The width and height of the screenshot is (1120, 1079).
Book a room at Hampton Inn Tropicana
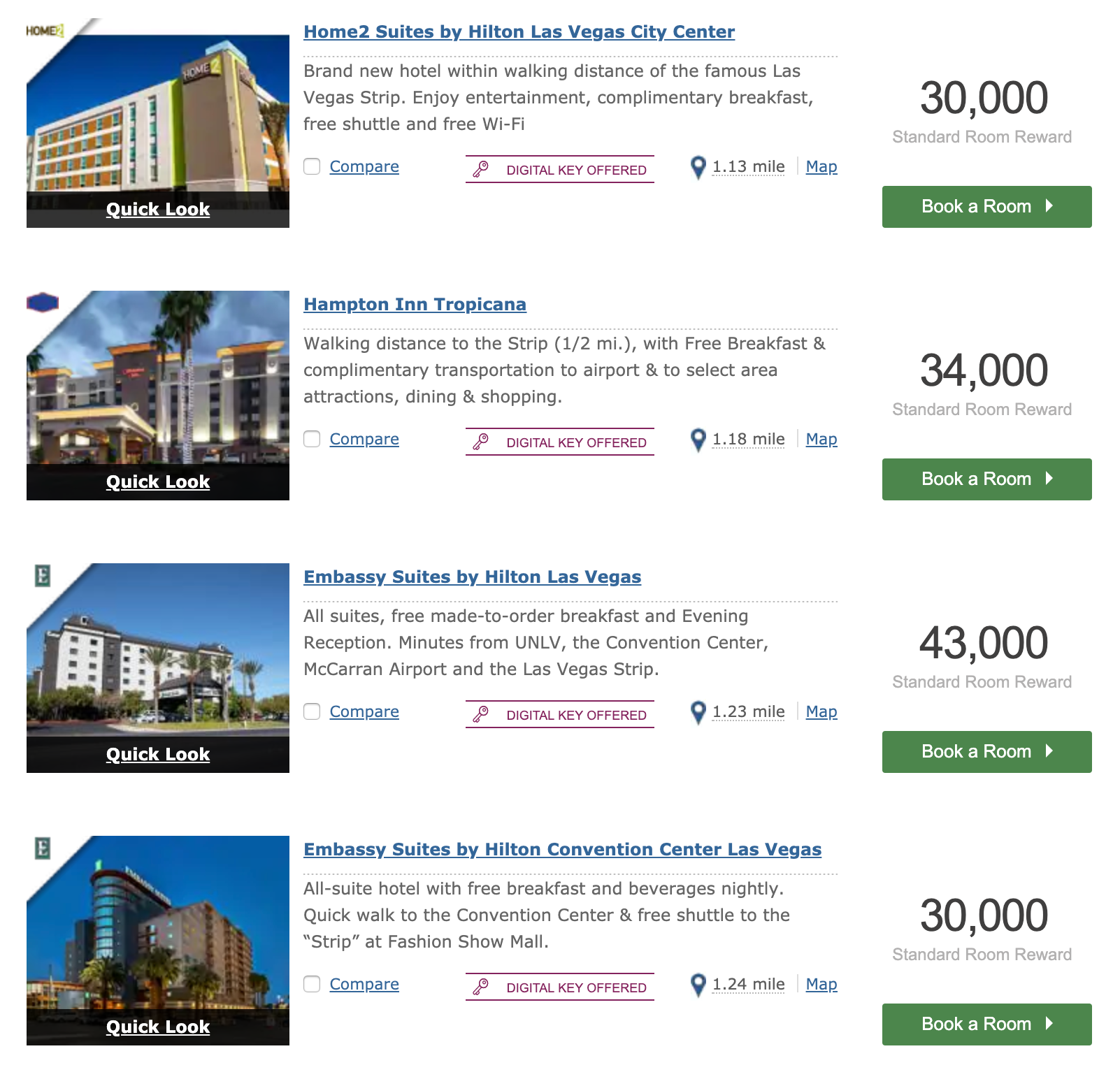click(986, 479)
